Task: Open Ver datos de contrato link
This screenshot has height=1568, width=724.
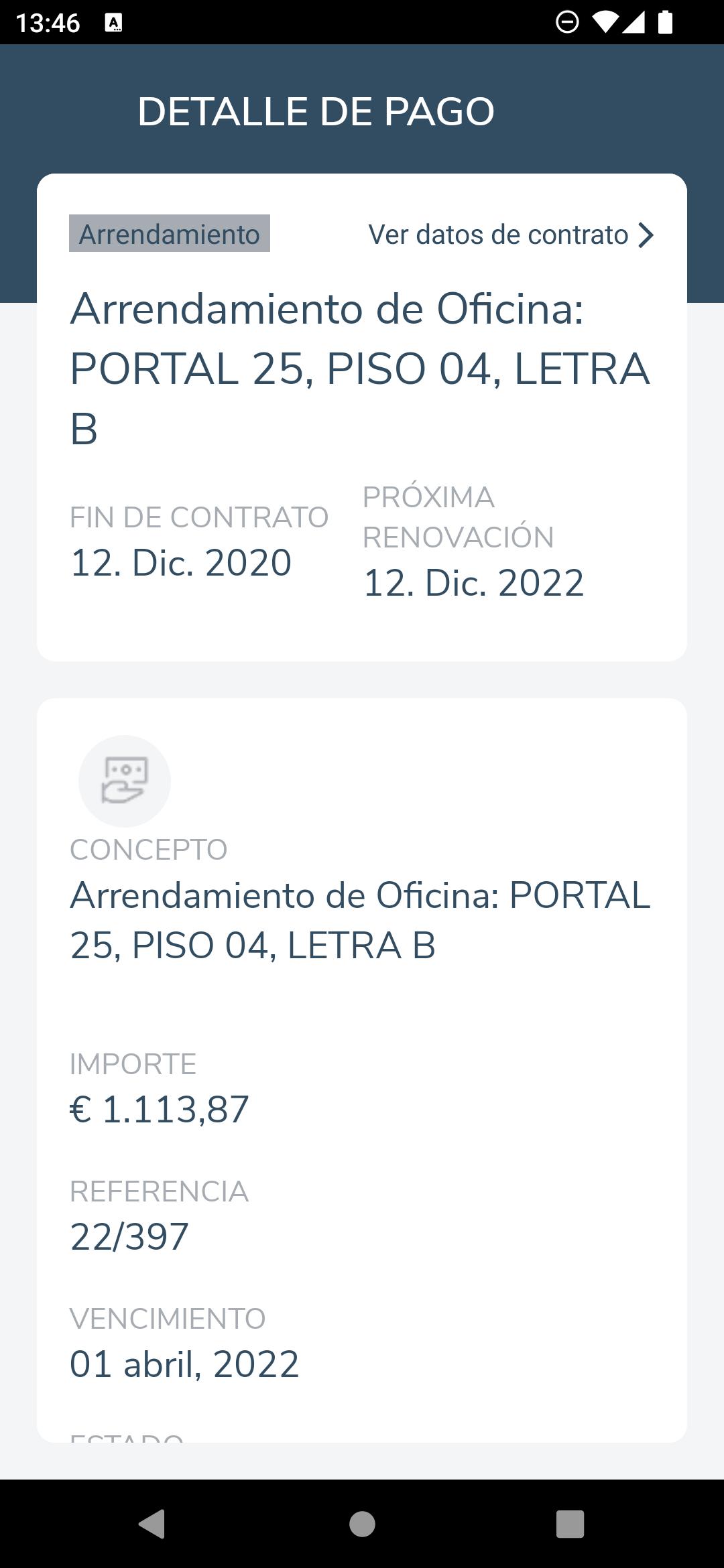Action: [x=511, y=235]
